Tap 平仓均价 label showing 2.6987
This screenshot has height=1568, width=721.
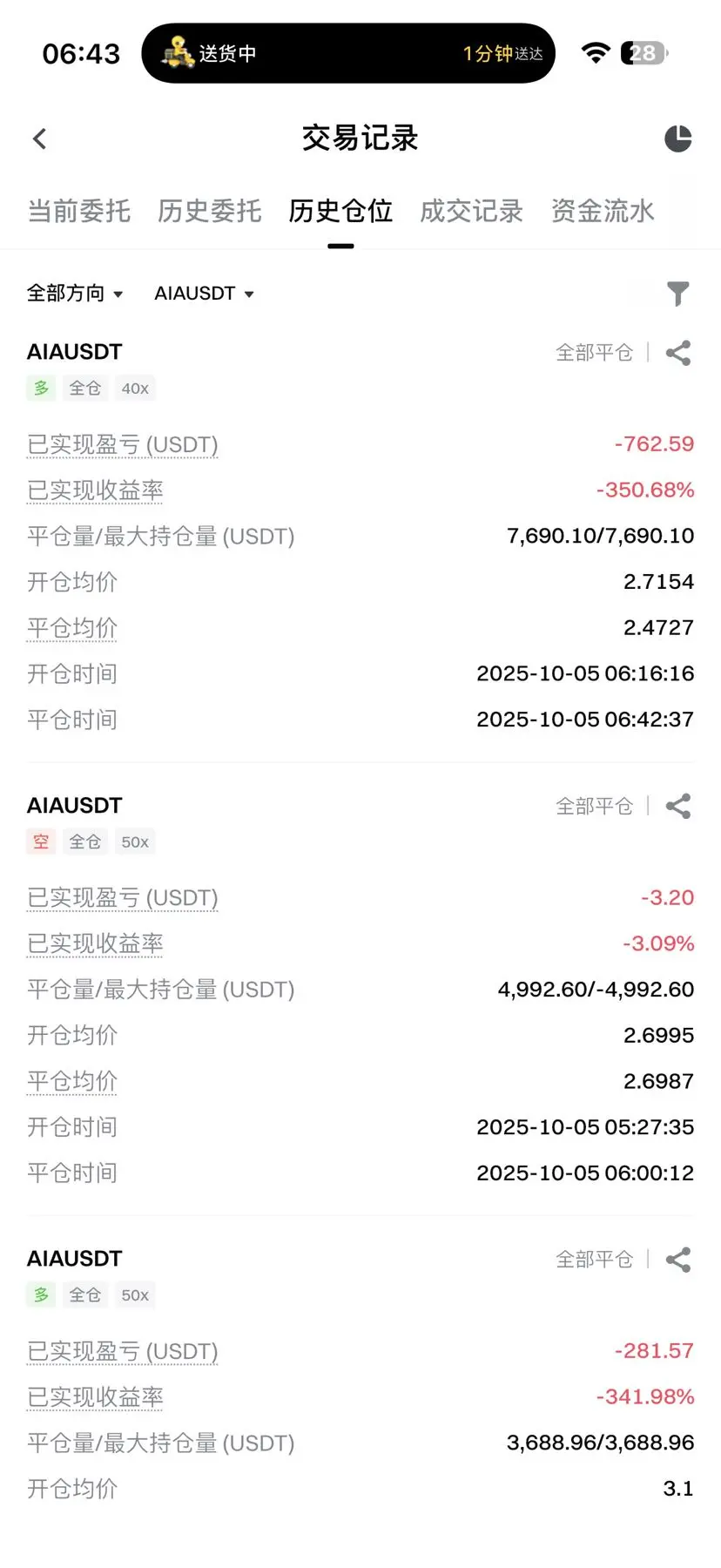(72, 1081)
